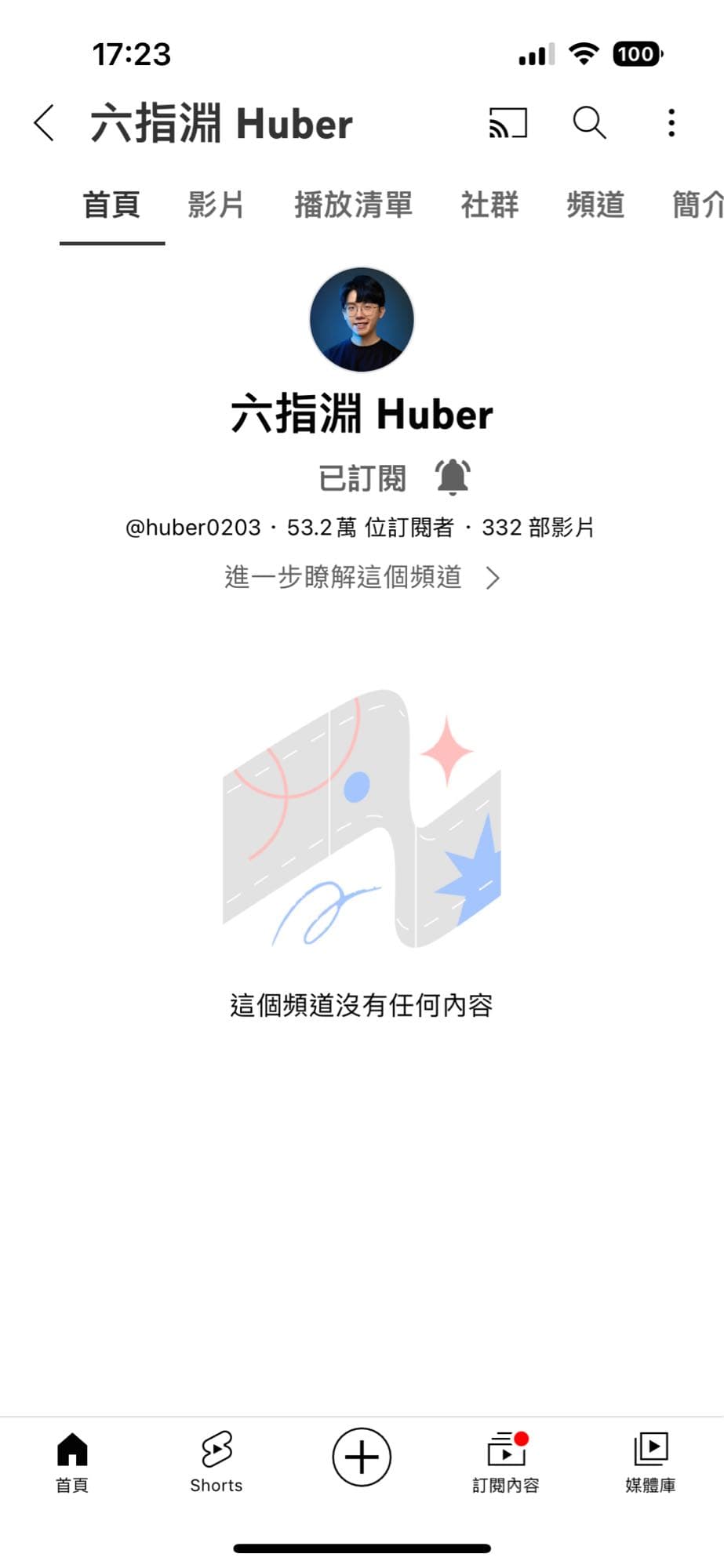Open the 社群 tab
This screenshot has width=724, height=1568.
489,205
